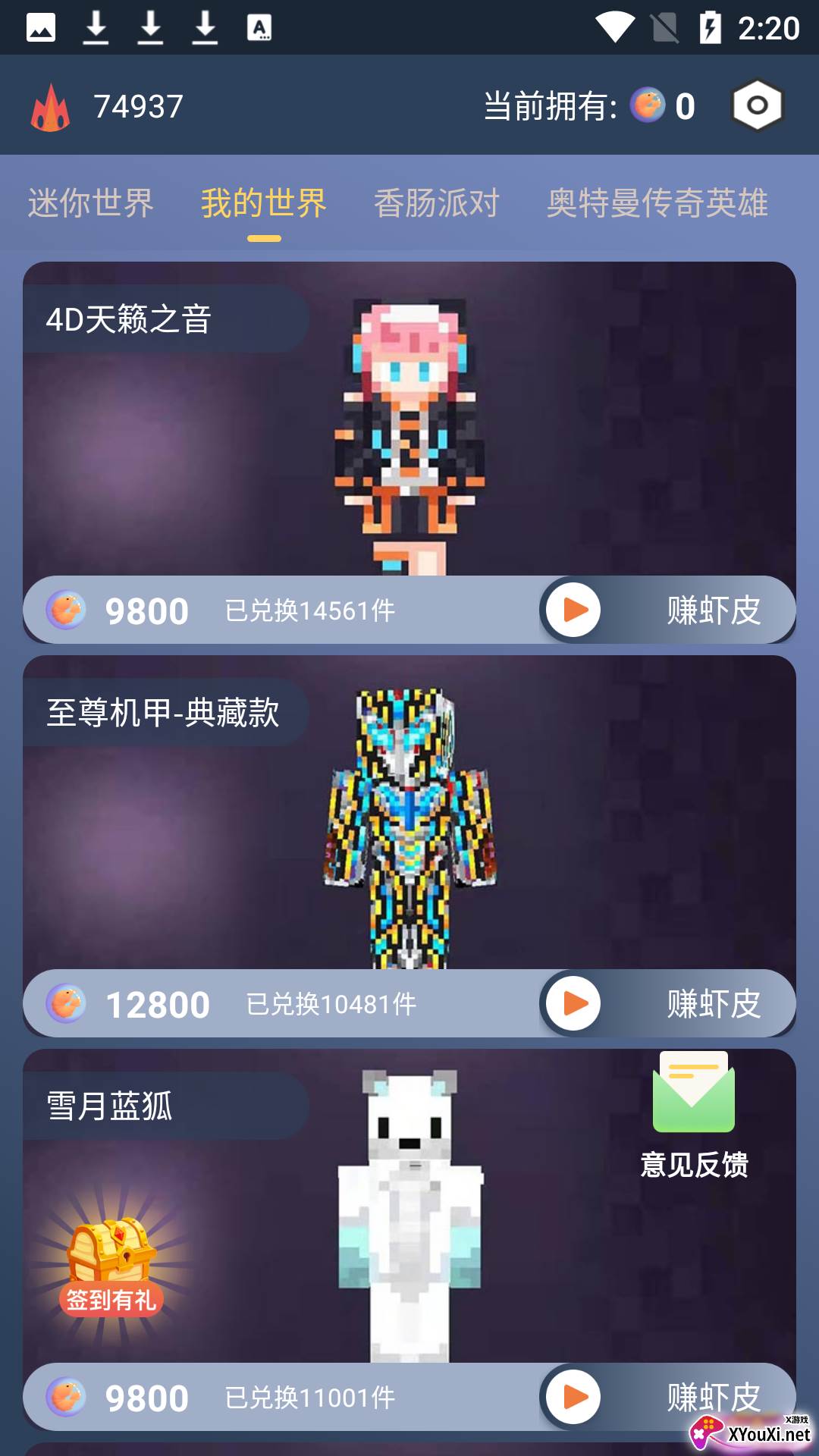Tap the flame points icon showing 74937
Viewport: 819px width, 1456px height.
click(x=51, y=107)
